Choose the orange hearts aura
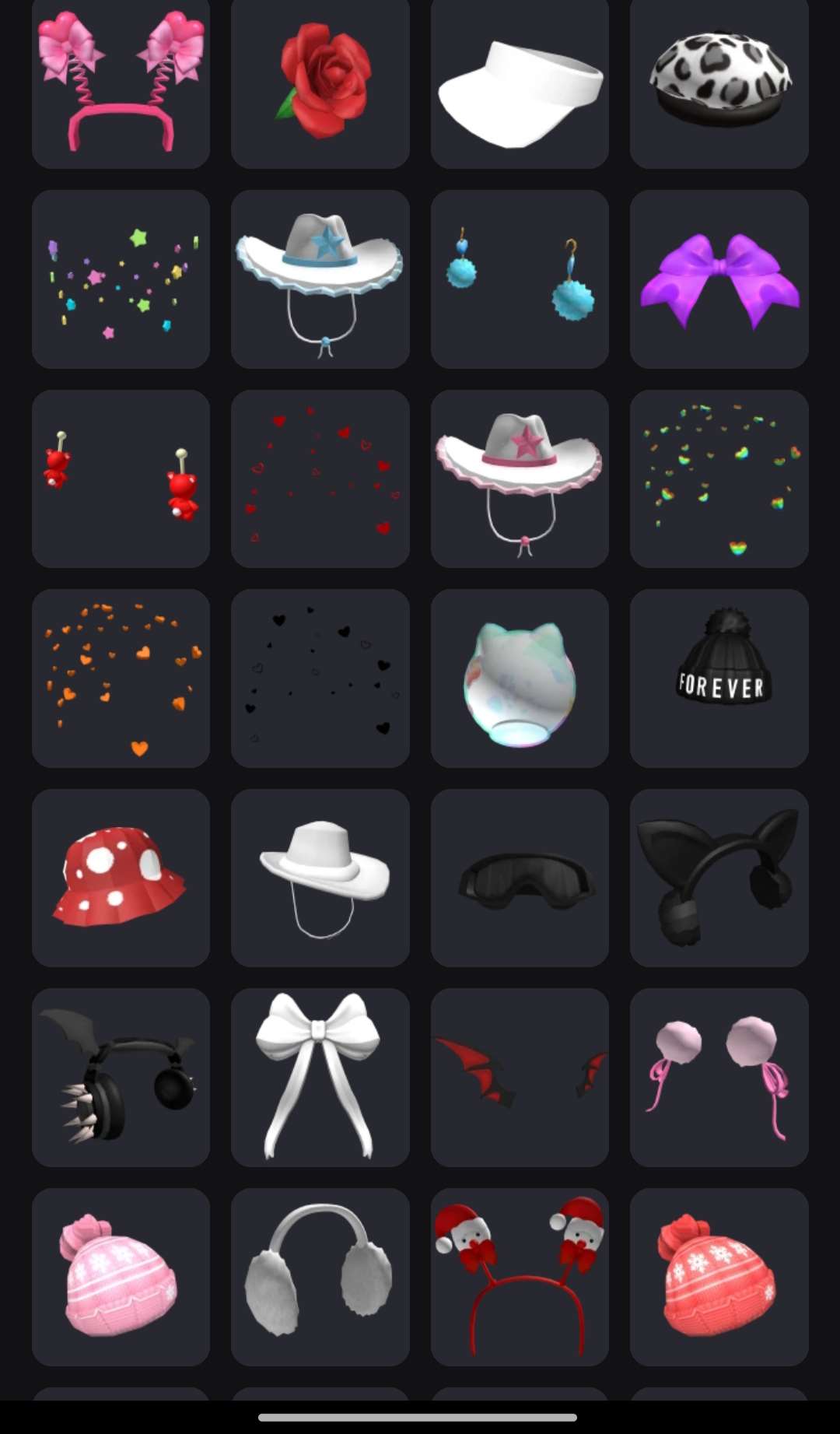Image resolution: width=840 pixels, height=1434 pixels. [x=121, y=678]
